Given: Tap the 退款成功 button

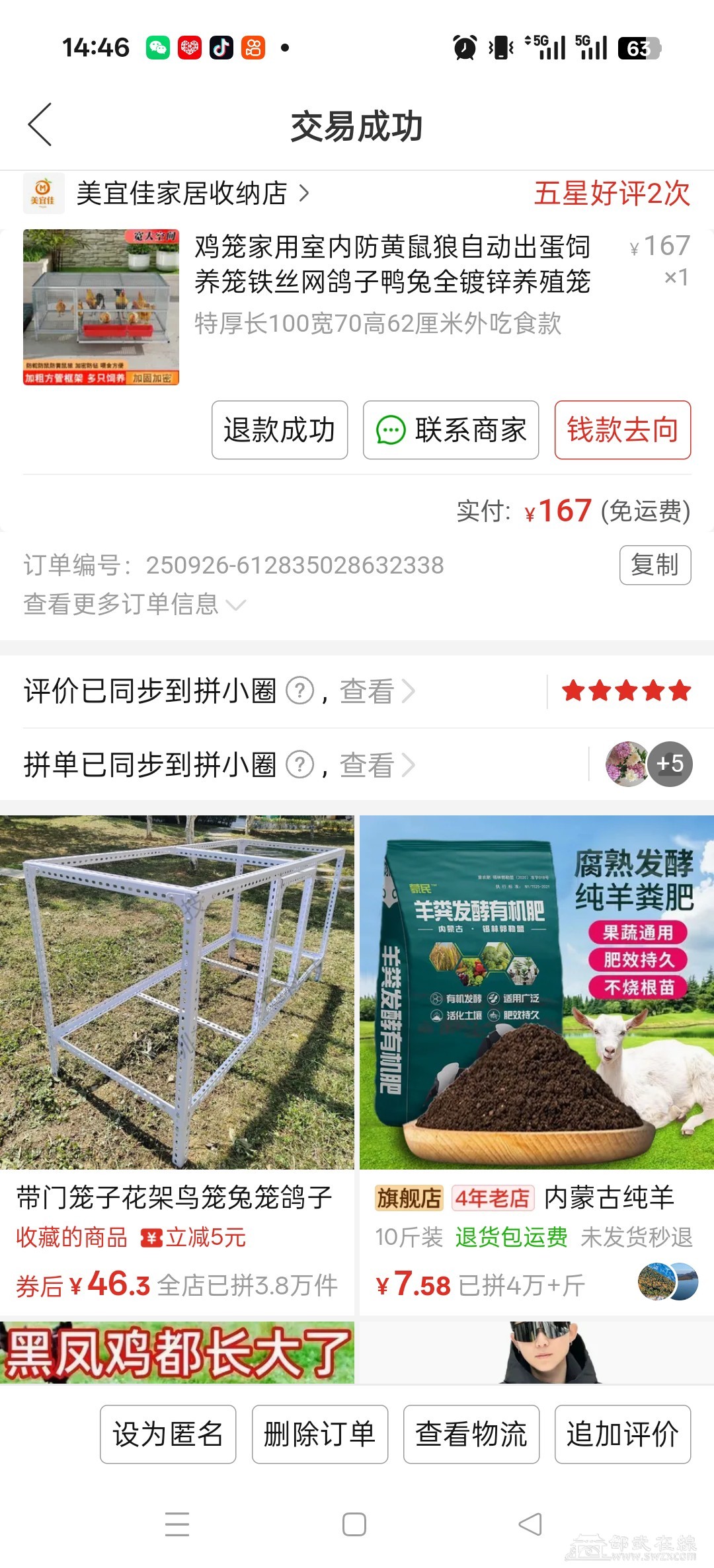Looking at the screenshot, I should pos(279,430).
